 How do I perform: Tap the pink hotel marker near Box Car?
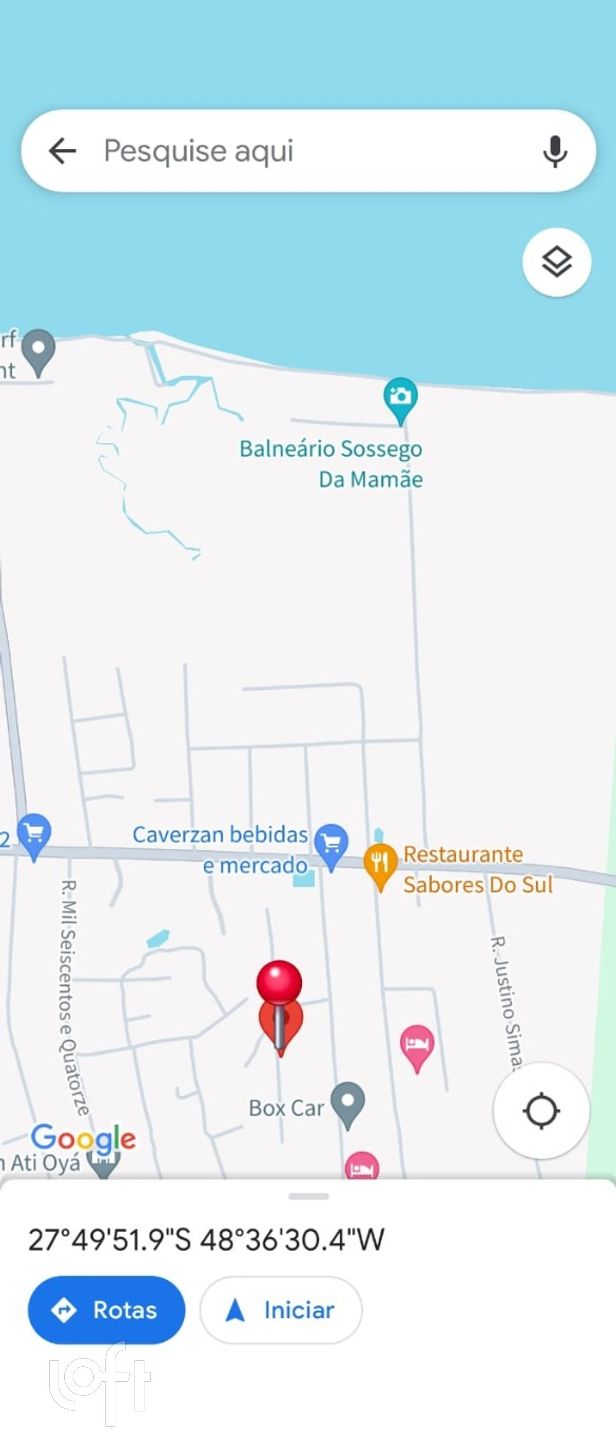click(x=417, y=1046)
